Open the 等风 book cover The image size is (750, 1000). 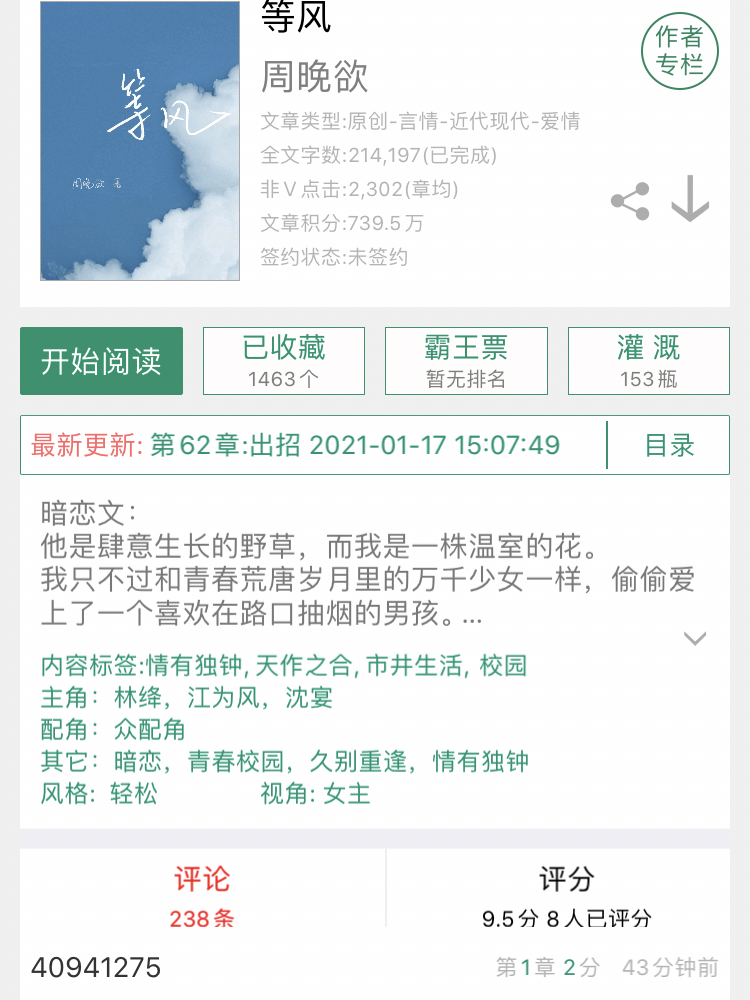click(x=140, y=142)
